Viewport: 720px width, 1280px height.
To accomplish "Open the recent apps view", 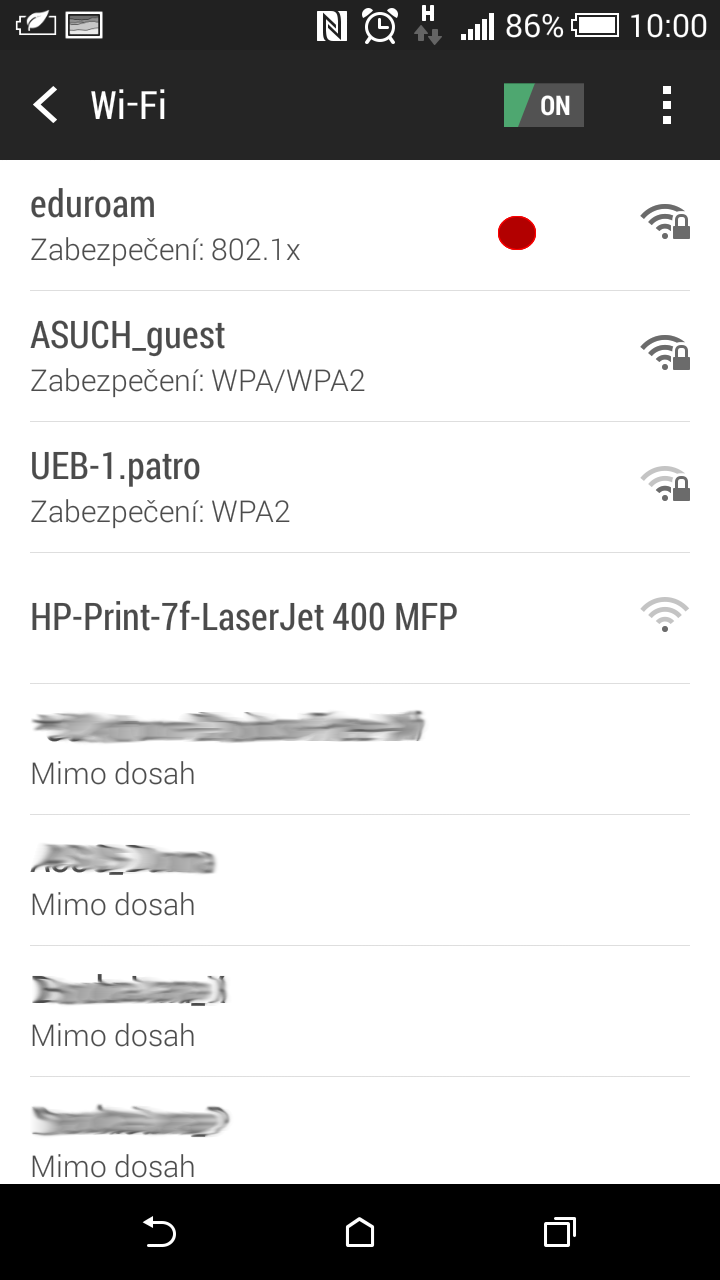I will 559,1233.
